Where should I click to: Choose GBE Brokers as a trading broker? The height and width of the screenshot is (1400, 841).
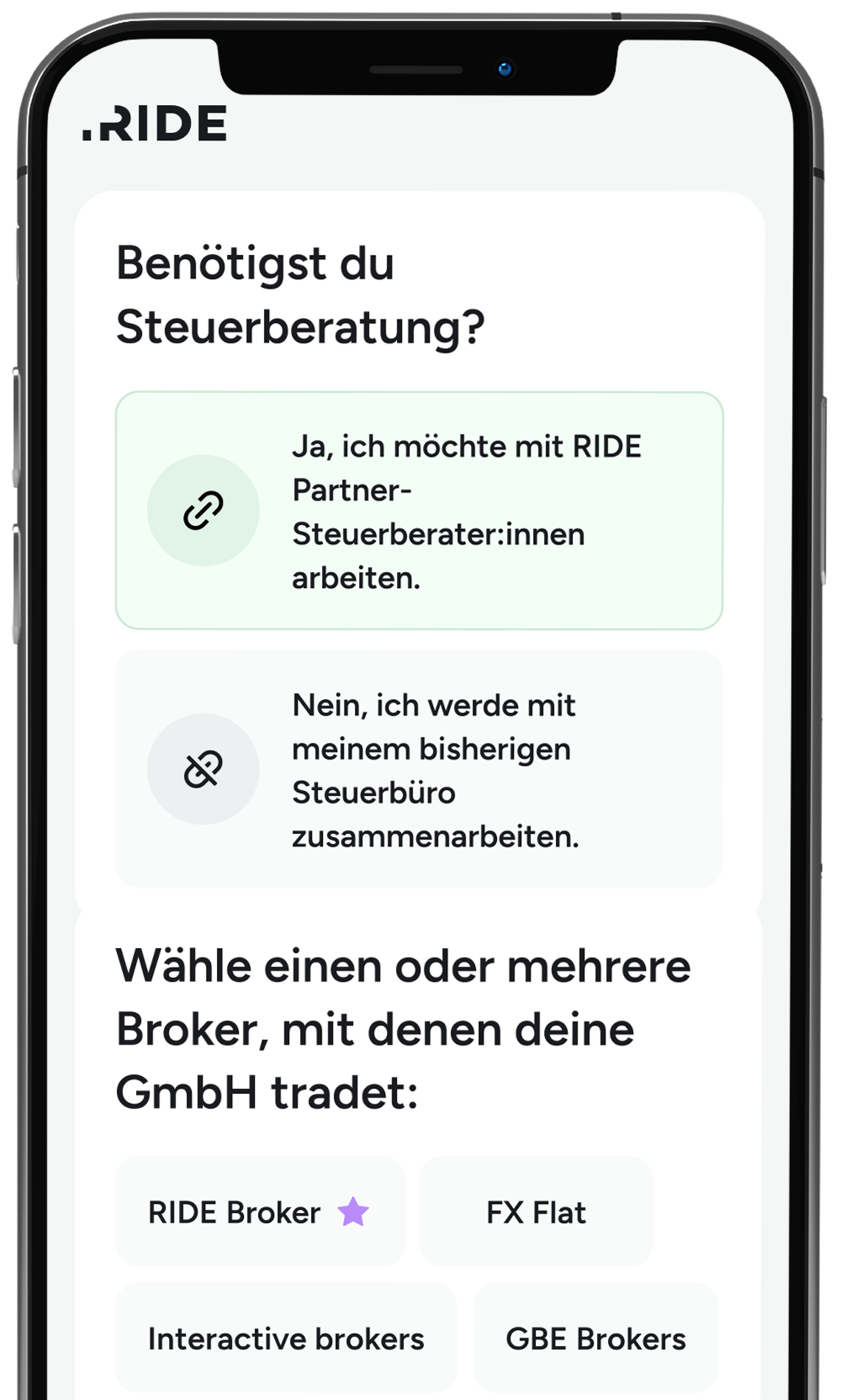pos(596,1340)
